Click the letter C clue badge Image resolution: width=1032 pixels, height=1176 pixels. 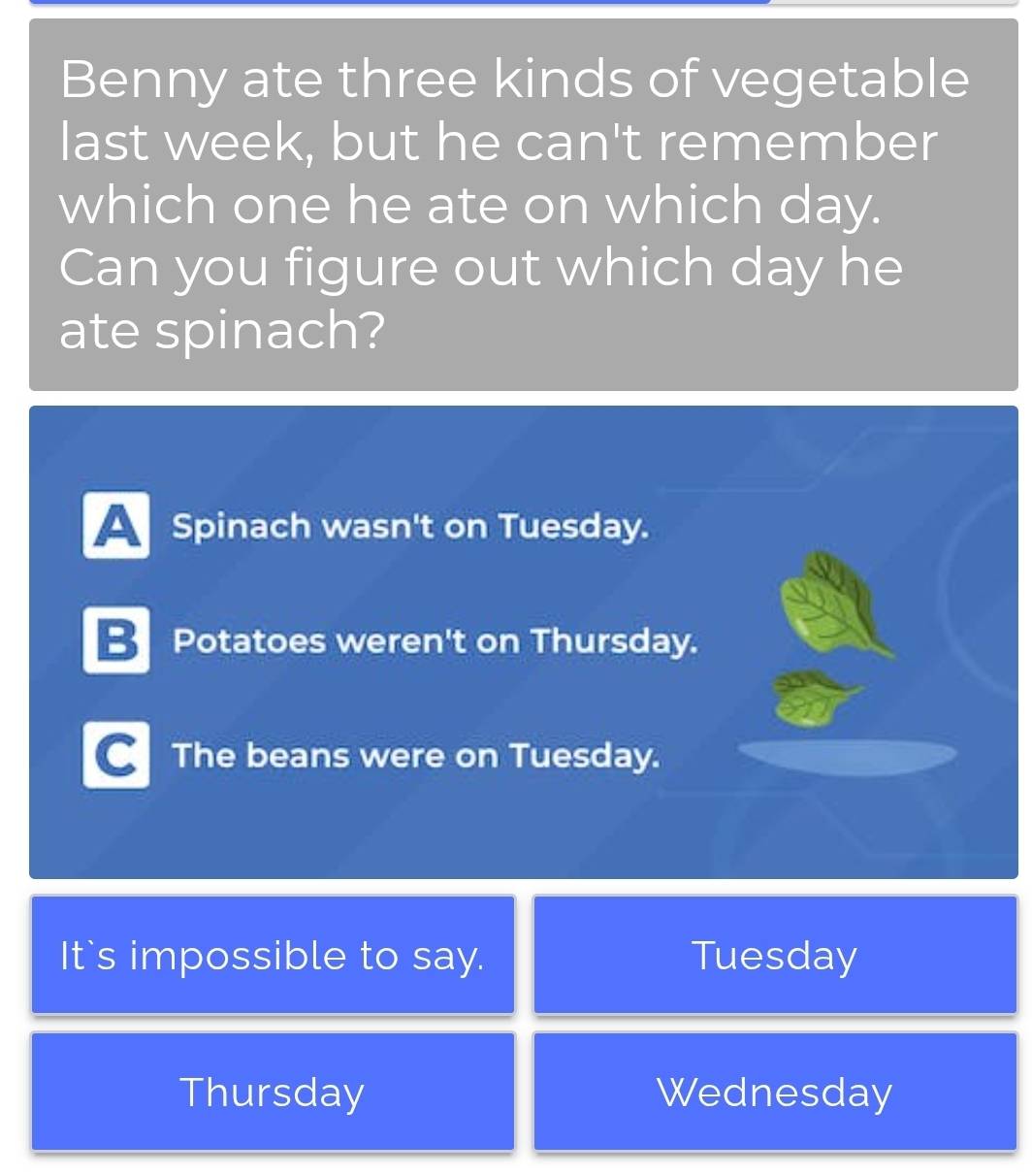point(114,758)
